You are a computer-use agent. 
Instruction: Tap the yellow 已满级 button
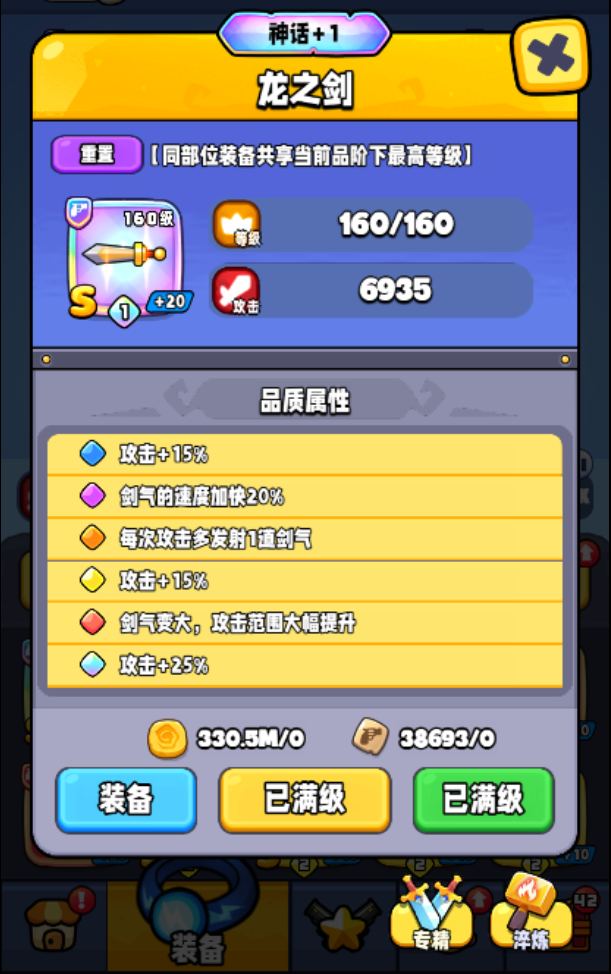(305, 799)
